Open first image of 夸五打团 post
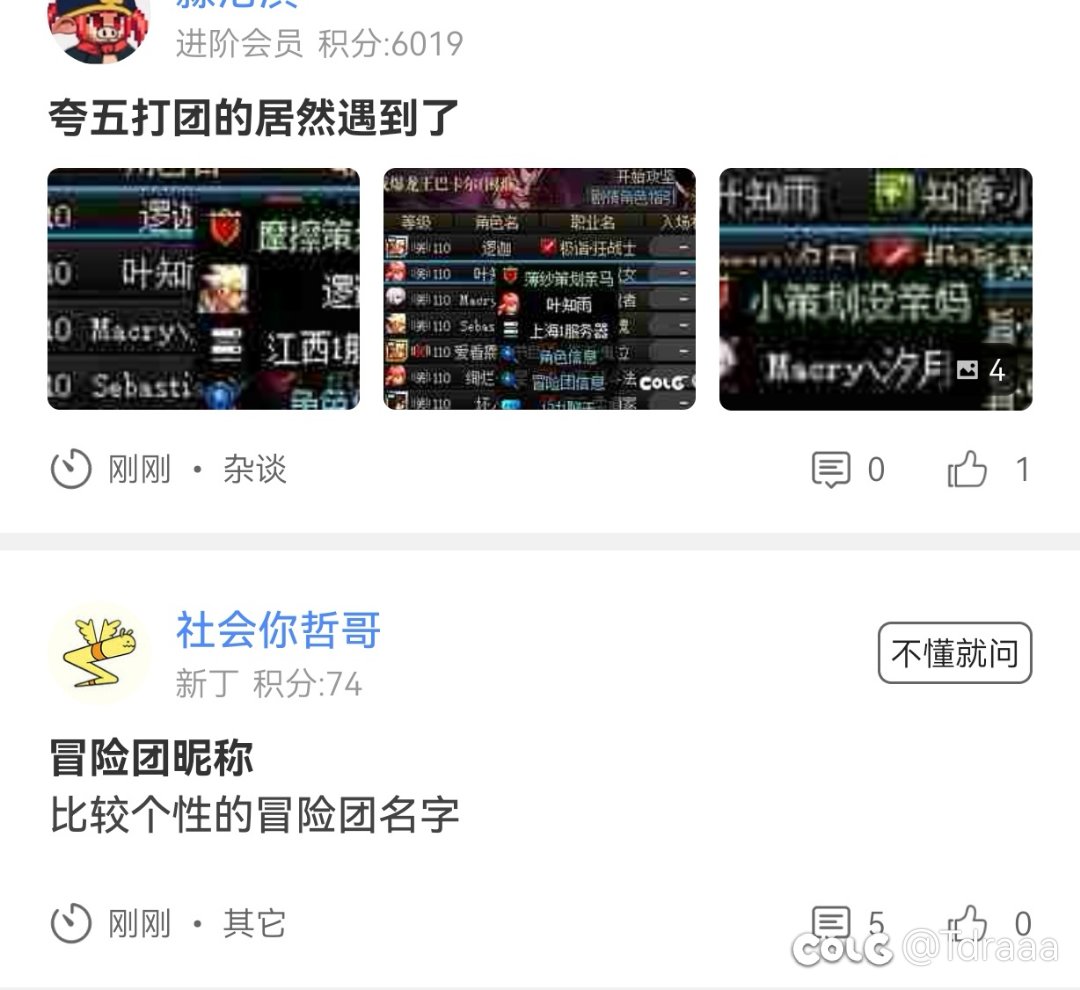The width and height of the screenshot is (1080, 990). (x=203, y=288)
